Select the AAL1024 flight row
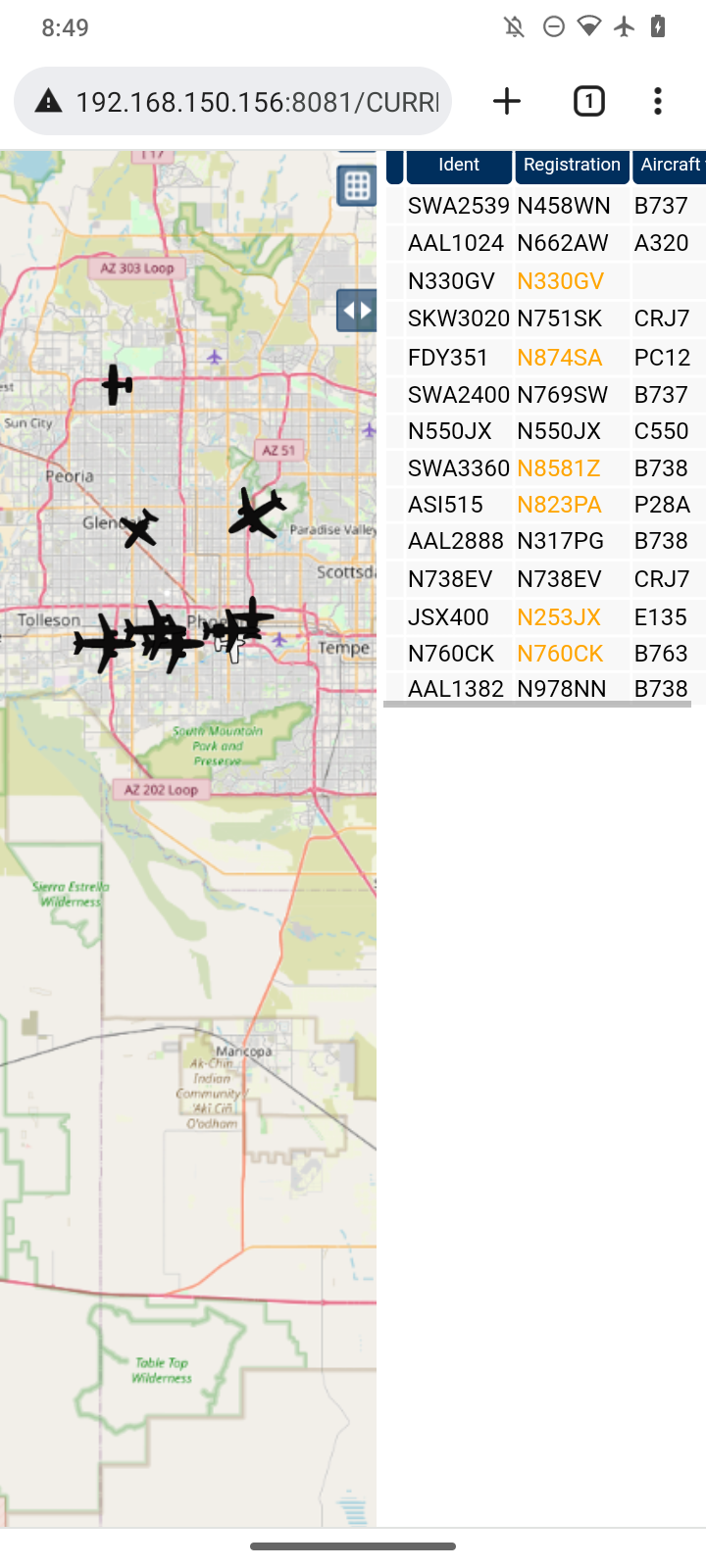The image size is (706, 1568). 545,243
